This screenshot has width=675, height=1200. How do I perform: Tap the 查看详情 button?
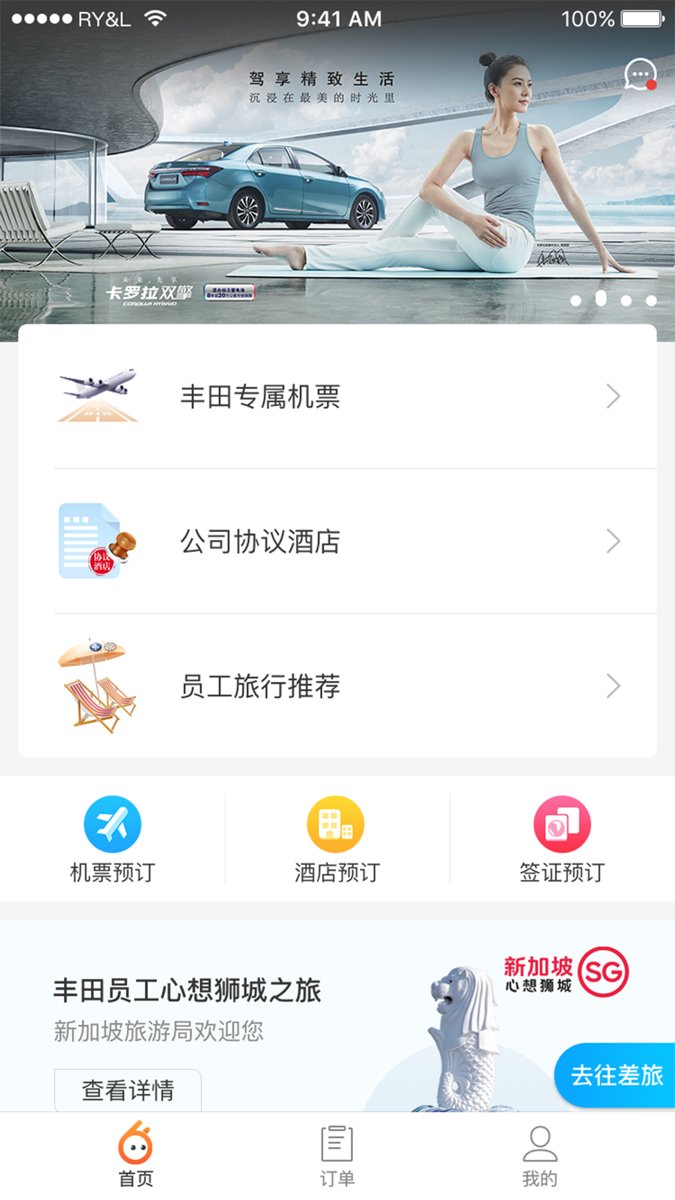[x=128, y=1090]
